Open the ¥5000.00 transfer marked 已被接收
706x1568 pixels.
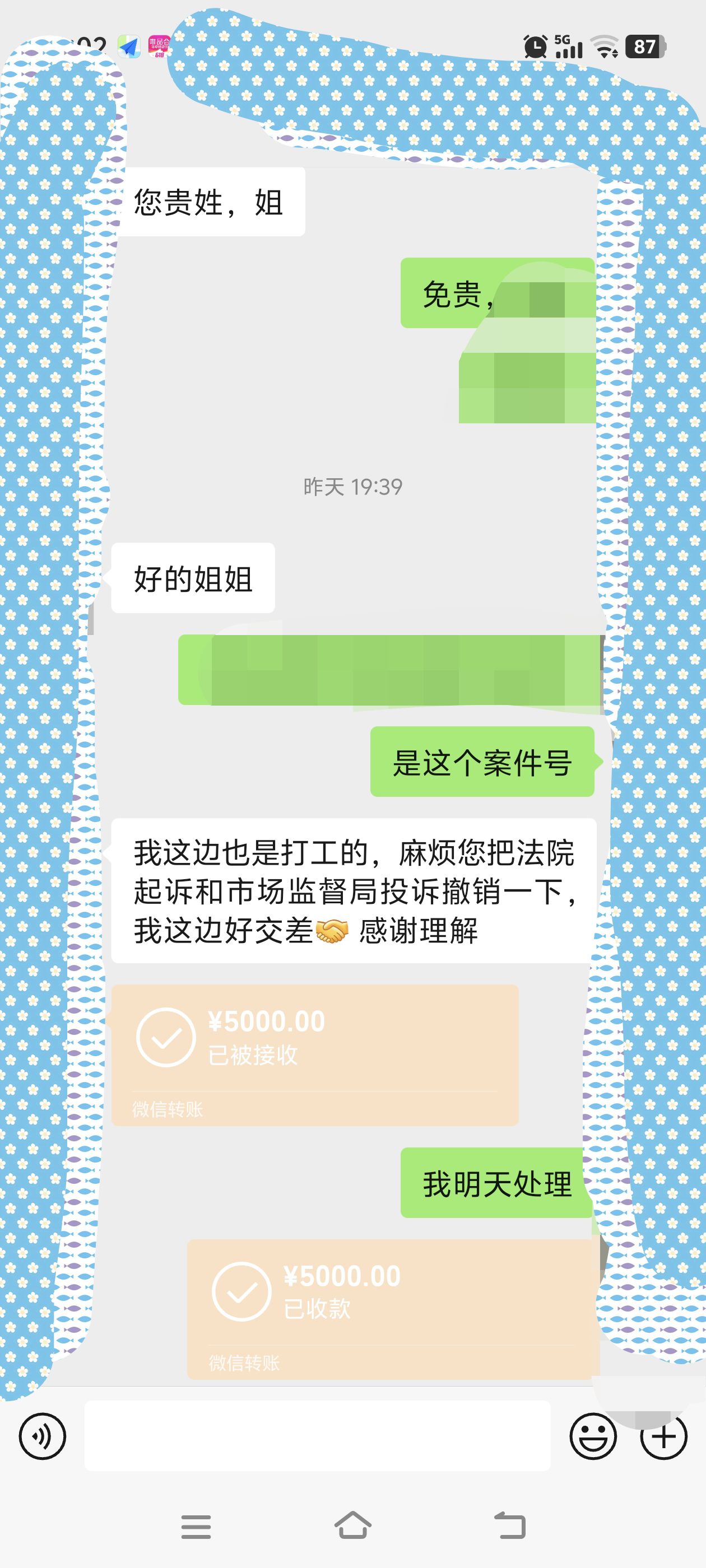(x=314, y=1054)
